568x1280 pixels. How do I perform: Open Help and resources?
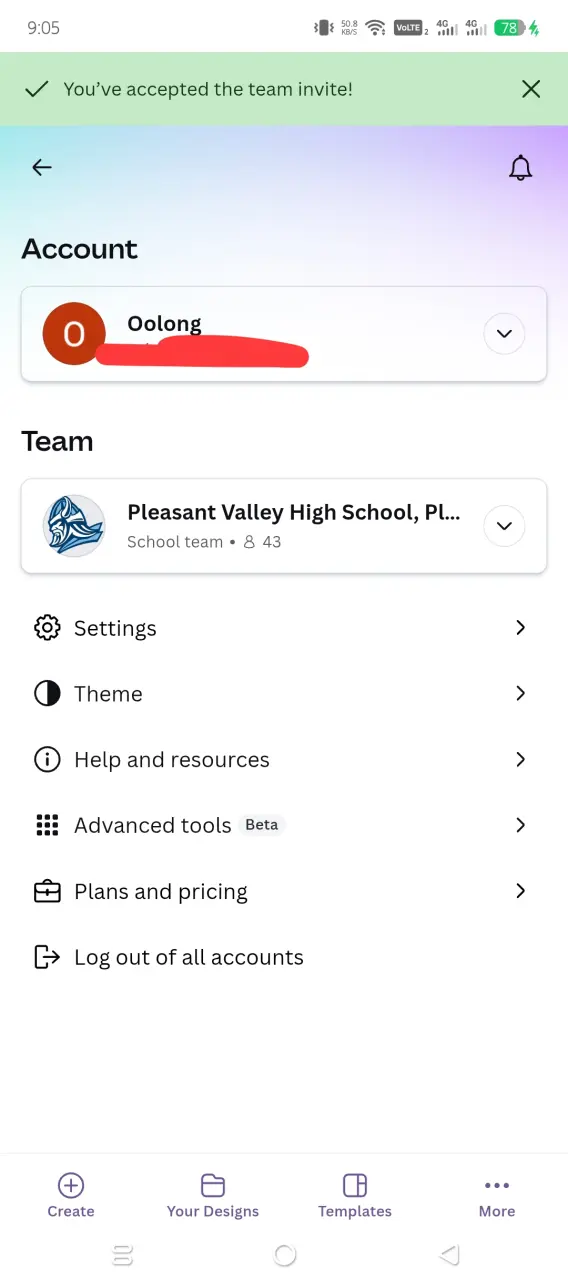click(x=284, y=760)
